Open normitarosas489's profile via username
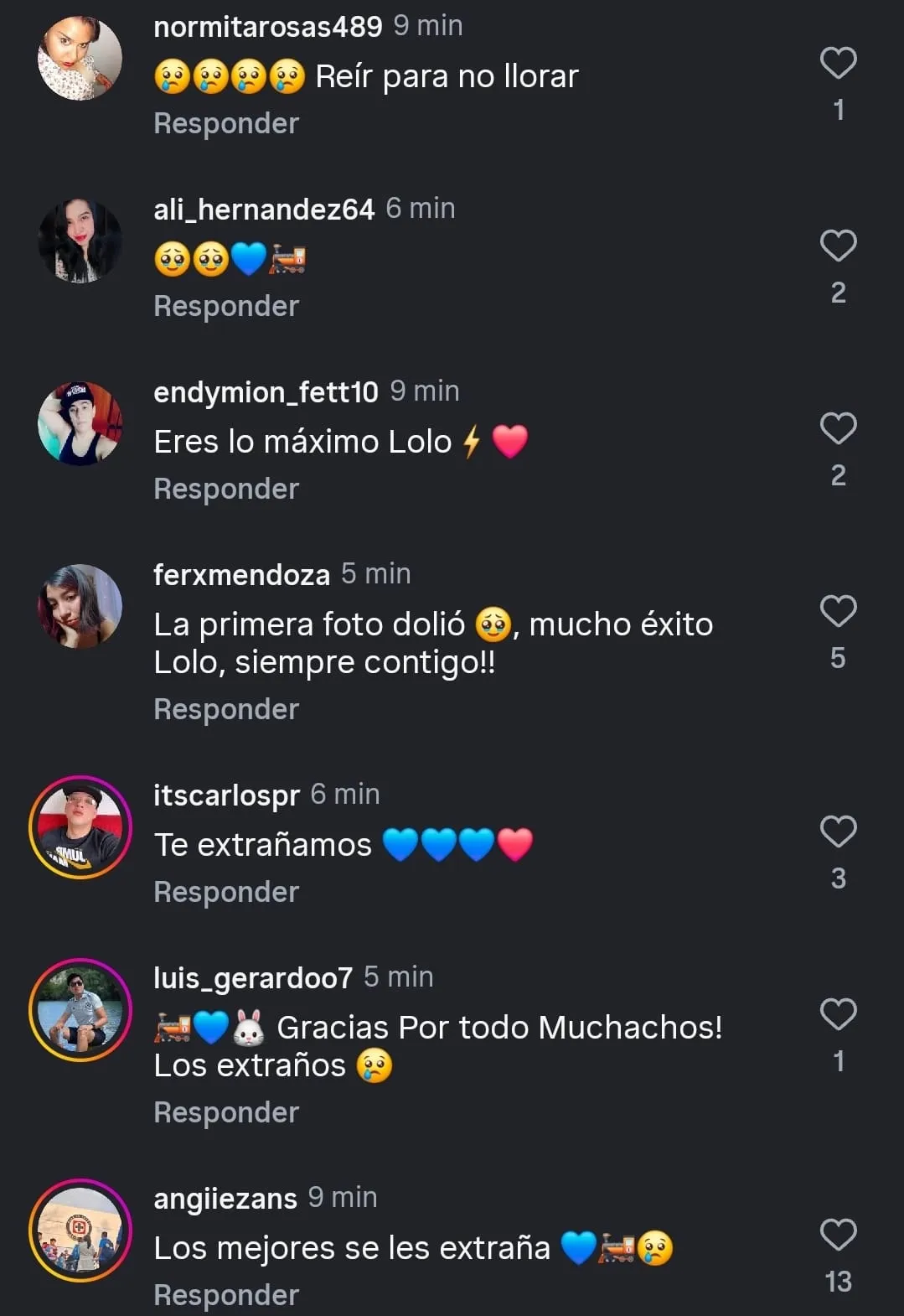This screenshot has width=904, height=1316. pyautogui.click(x=268, y=25)
